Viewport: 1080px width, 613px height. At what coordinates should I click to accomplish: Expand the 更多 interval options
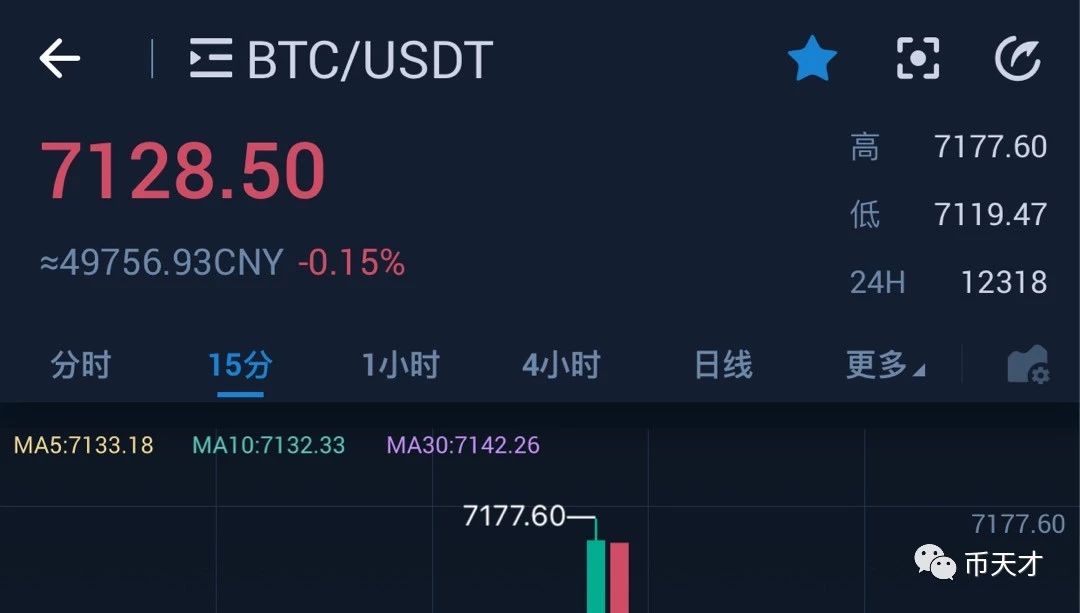[884, 364]
